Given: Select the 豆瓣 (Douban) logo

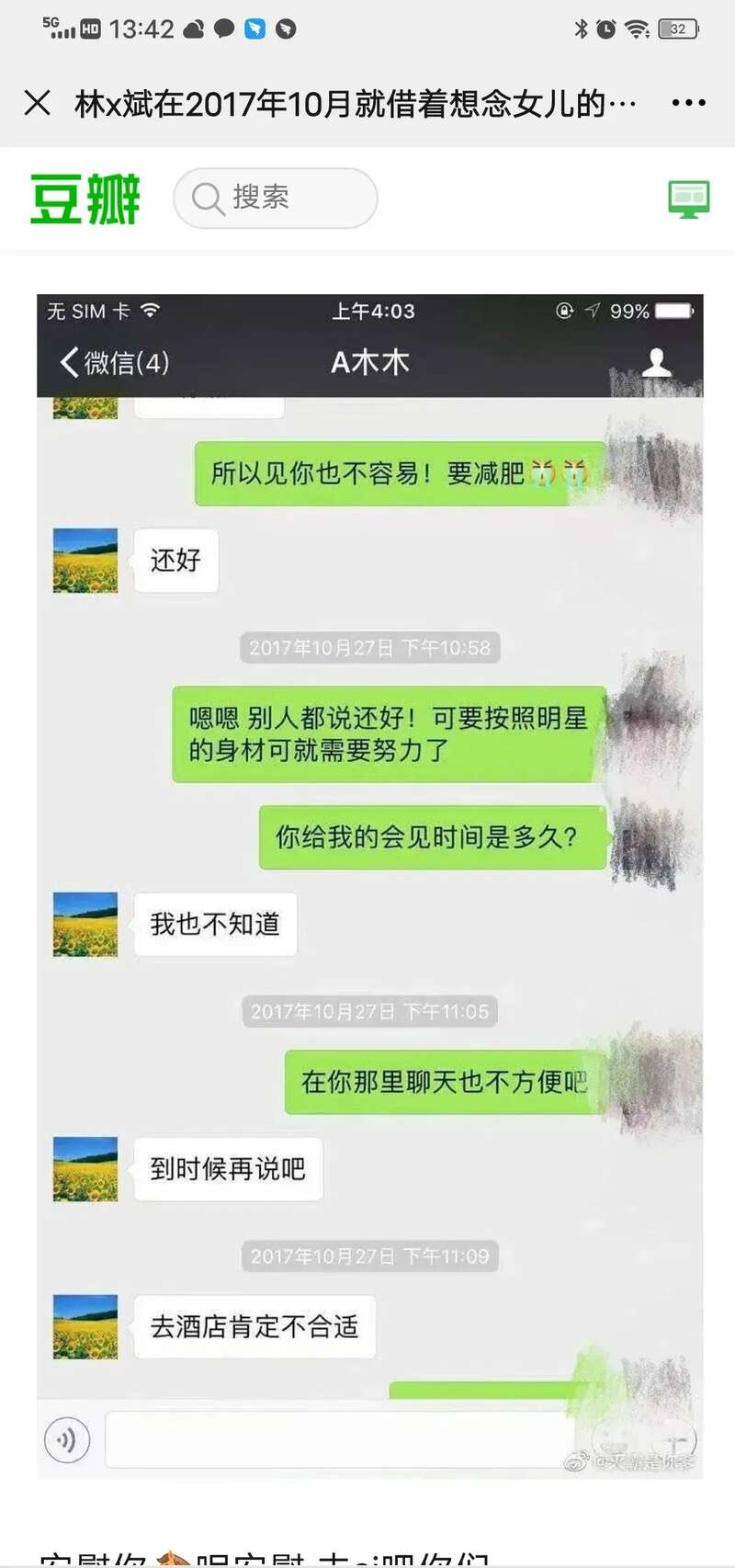Looking at the screenshot, I should 85,198.
